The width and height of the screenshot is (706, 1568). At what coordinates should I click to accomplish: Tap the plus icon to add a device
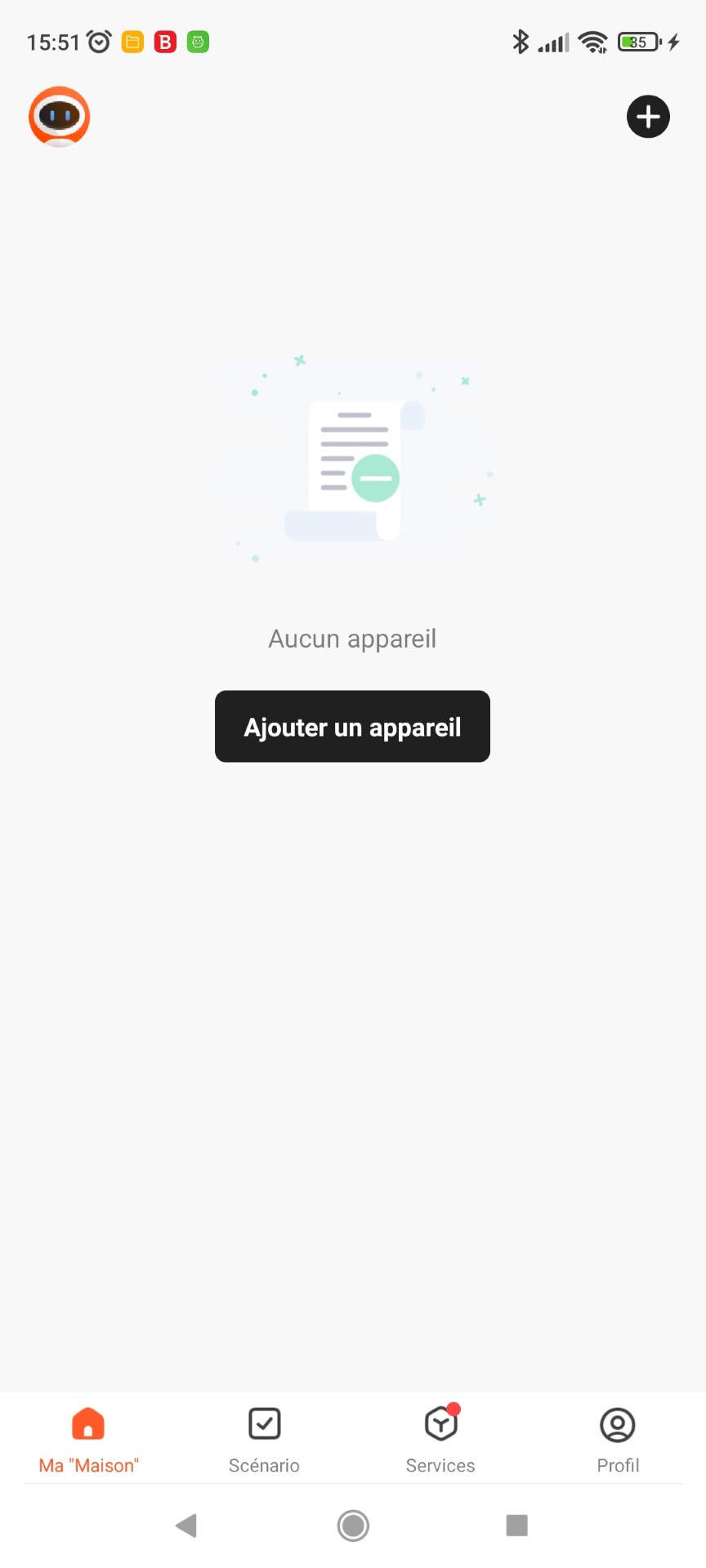(x=647, y=116)
